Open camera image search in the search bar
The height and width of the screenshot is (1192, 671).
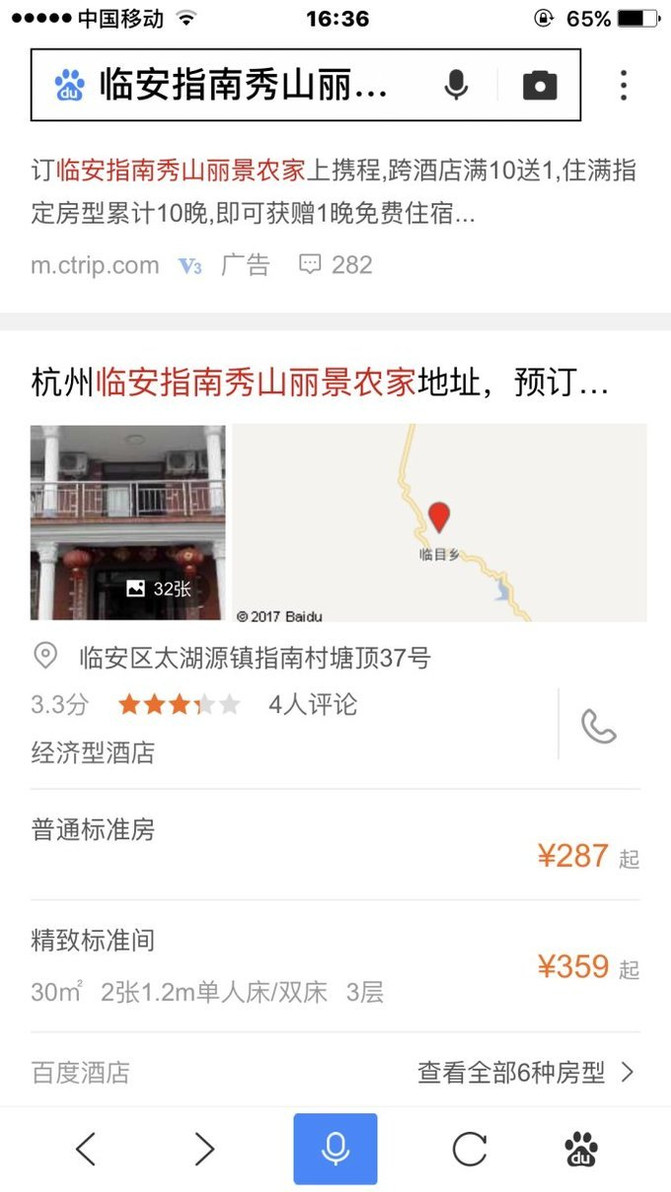coord(539,85)
